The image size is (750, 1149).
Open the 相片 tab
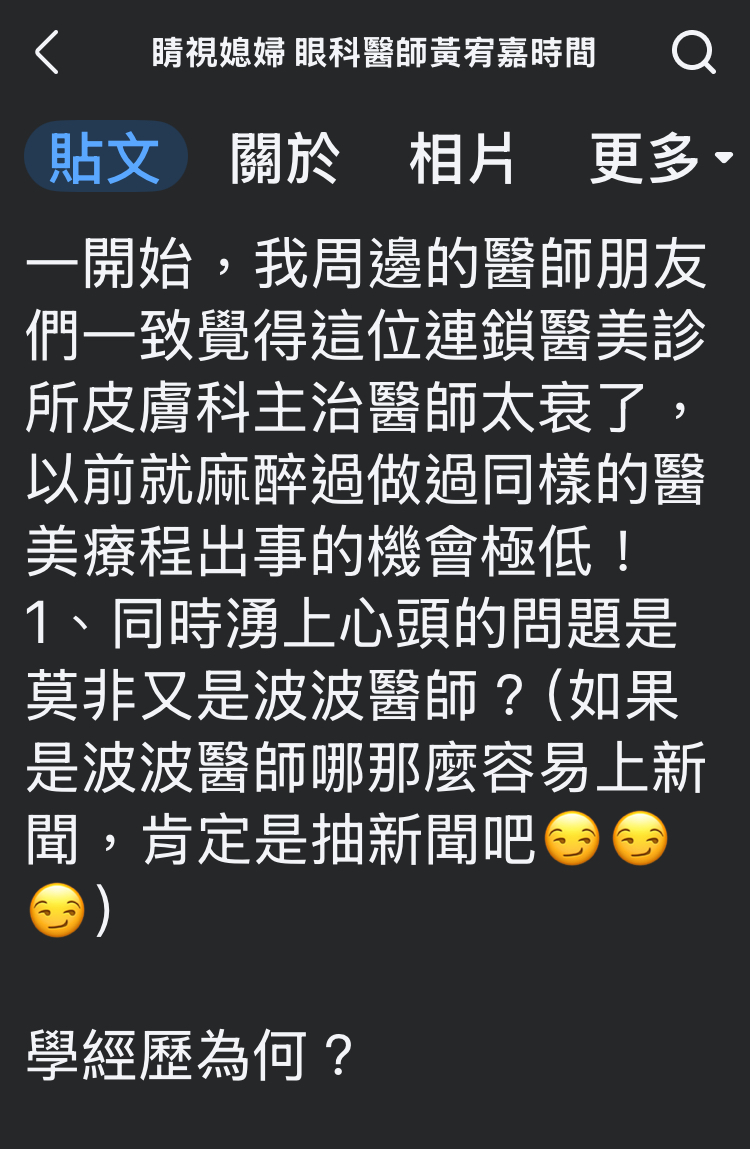pyautogui.click(x=461, y=158)
